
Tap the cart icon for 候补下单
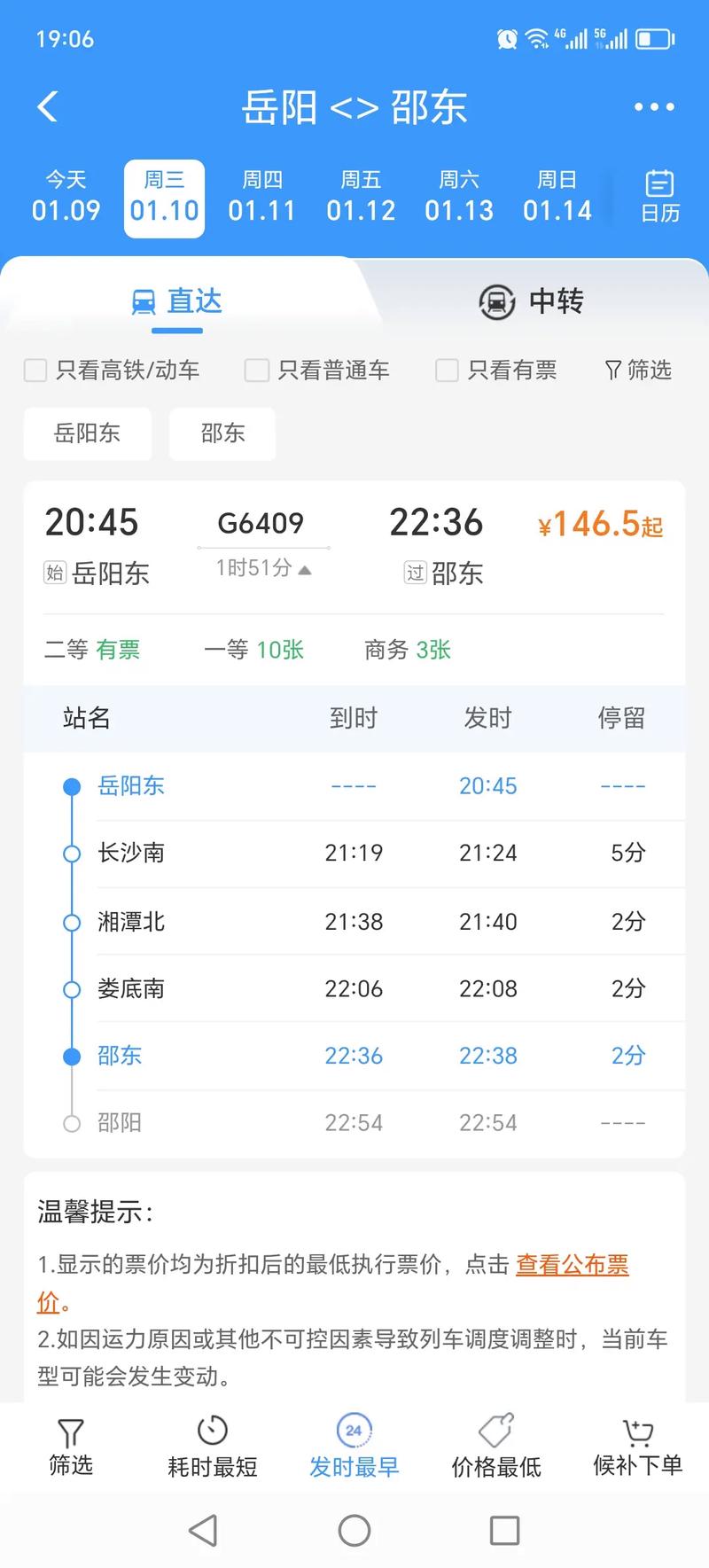coord(636,1431)
